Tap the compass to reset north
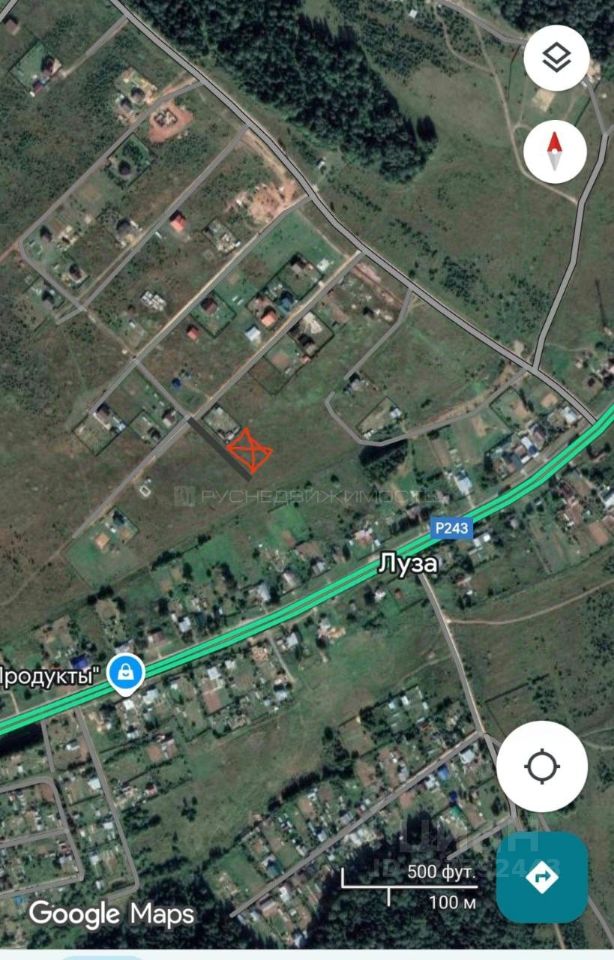 [x=555, y=151]
